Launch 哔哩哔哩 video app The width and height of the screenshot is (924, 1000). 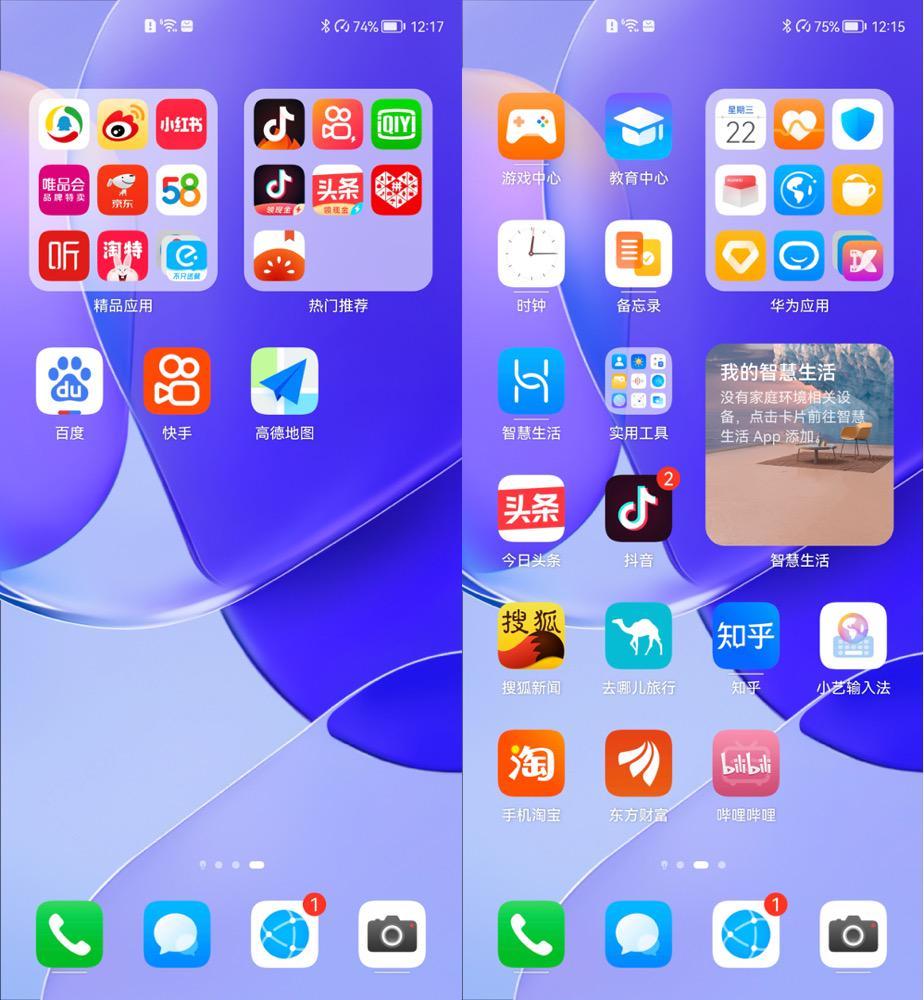point(745,763)
